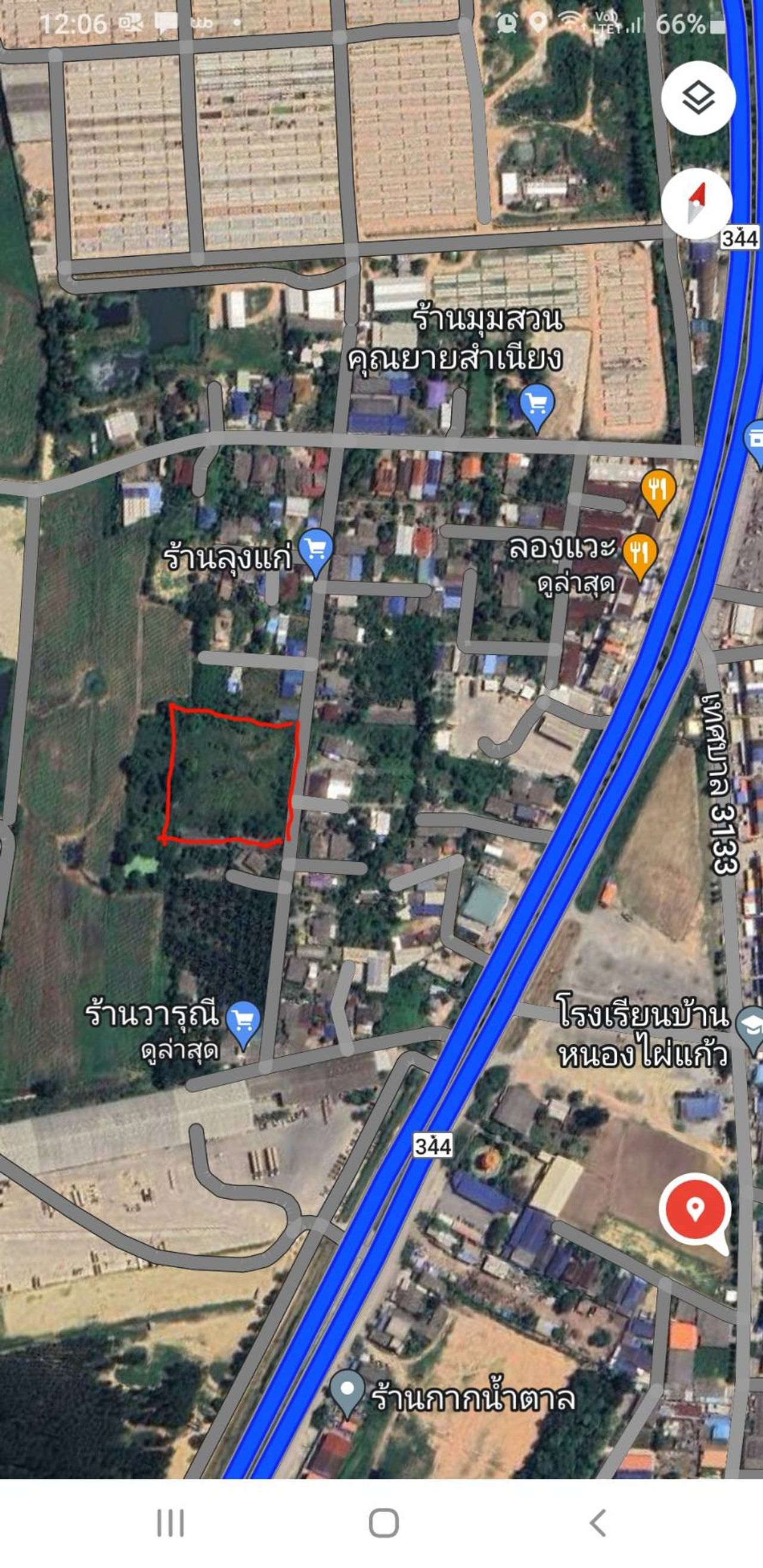Go back with the system back button
The height and width of the screenshot is (1568, 763).
click(x=598, y=1522)
